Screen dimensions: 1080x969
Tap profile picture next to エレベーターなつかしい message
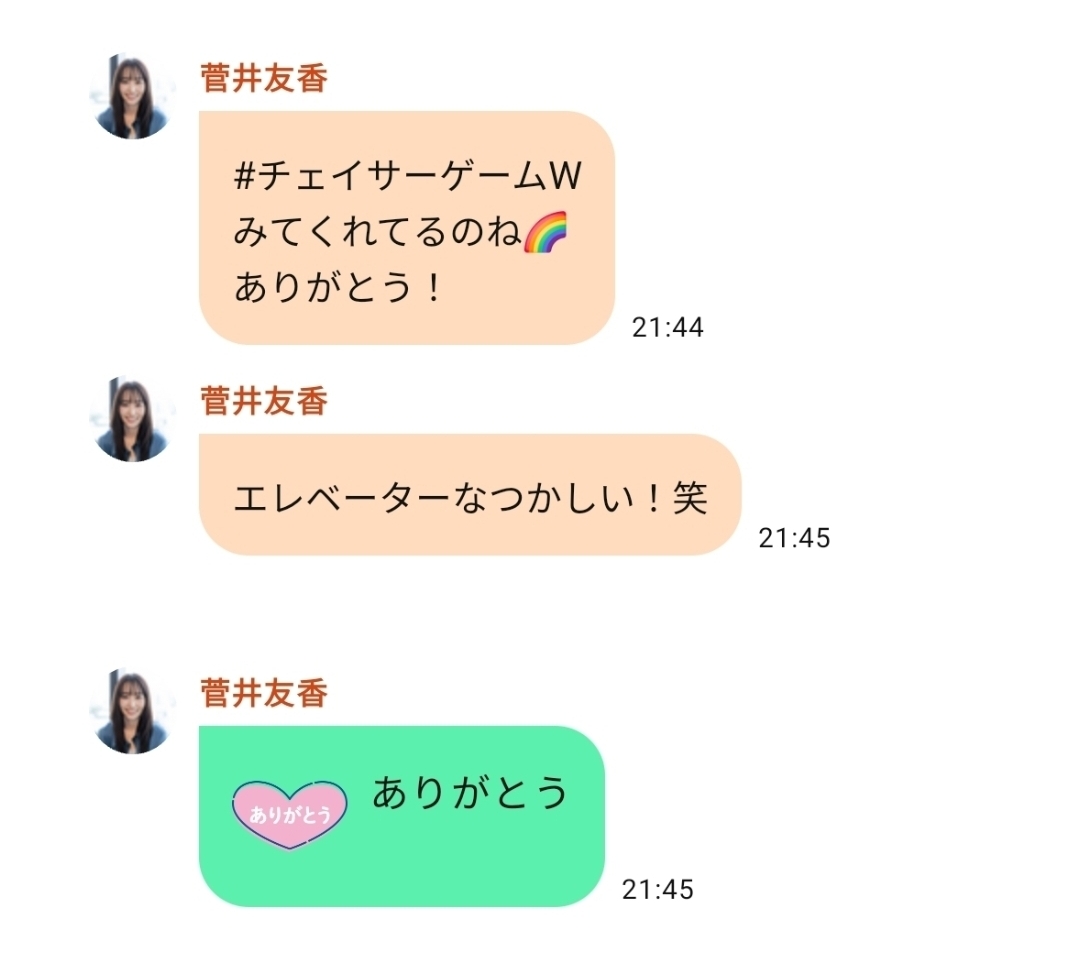tap(133, 419)
